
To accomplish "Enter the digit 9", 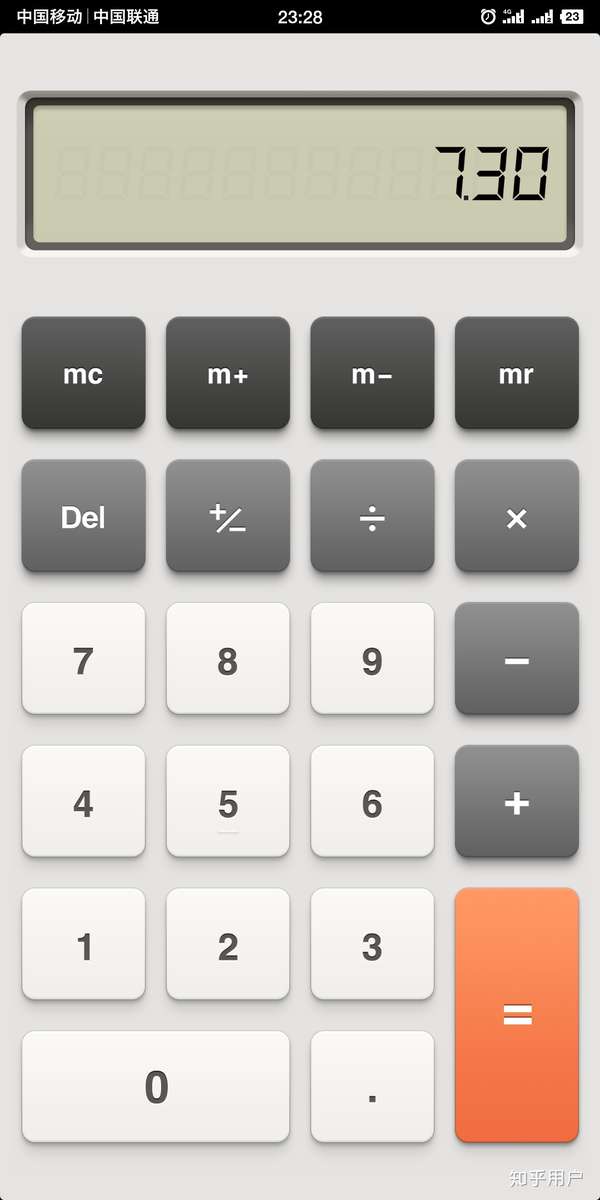I will click(372, 659).
